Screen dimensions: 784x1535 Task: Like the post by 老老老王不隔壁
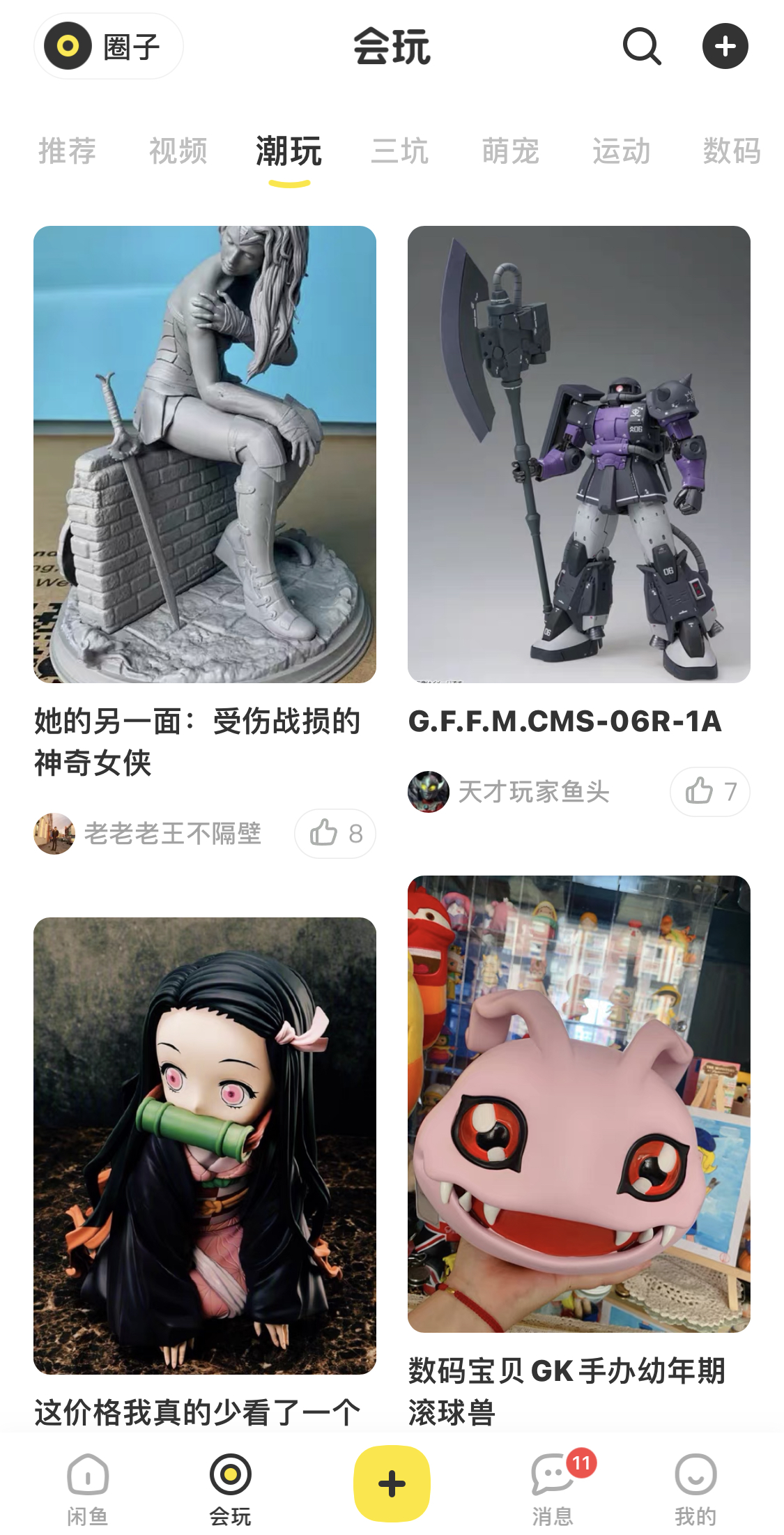(x=335, y=833)
